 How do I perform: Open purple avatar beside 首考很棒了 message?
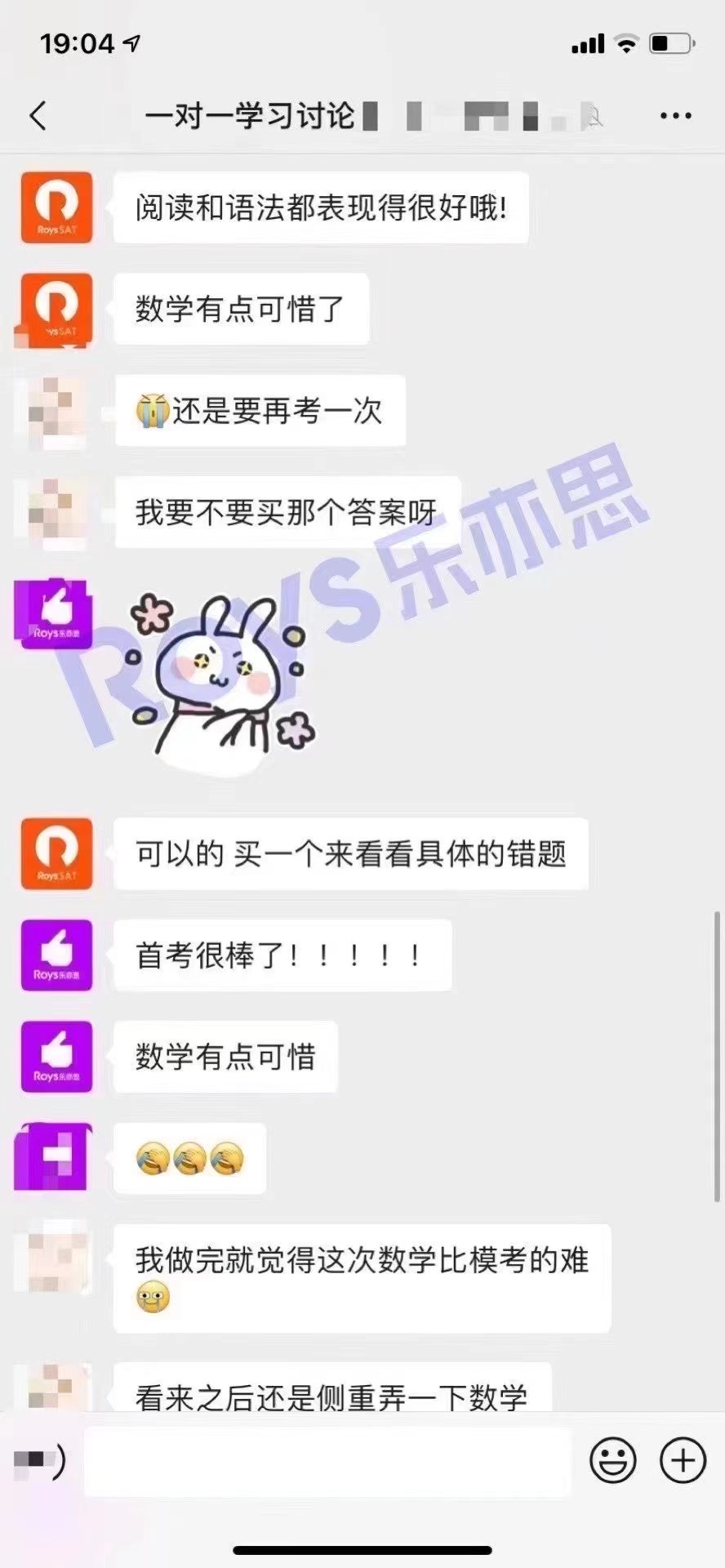pos(56,955)
